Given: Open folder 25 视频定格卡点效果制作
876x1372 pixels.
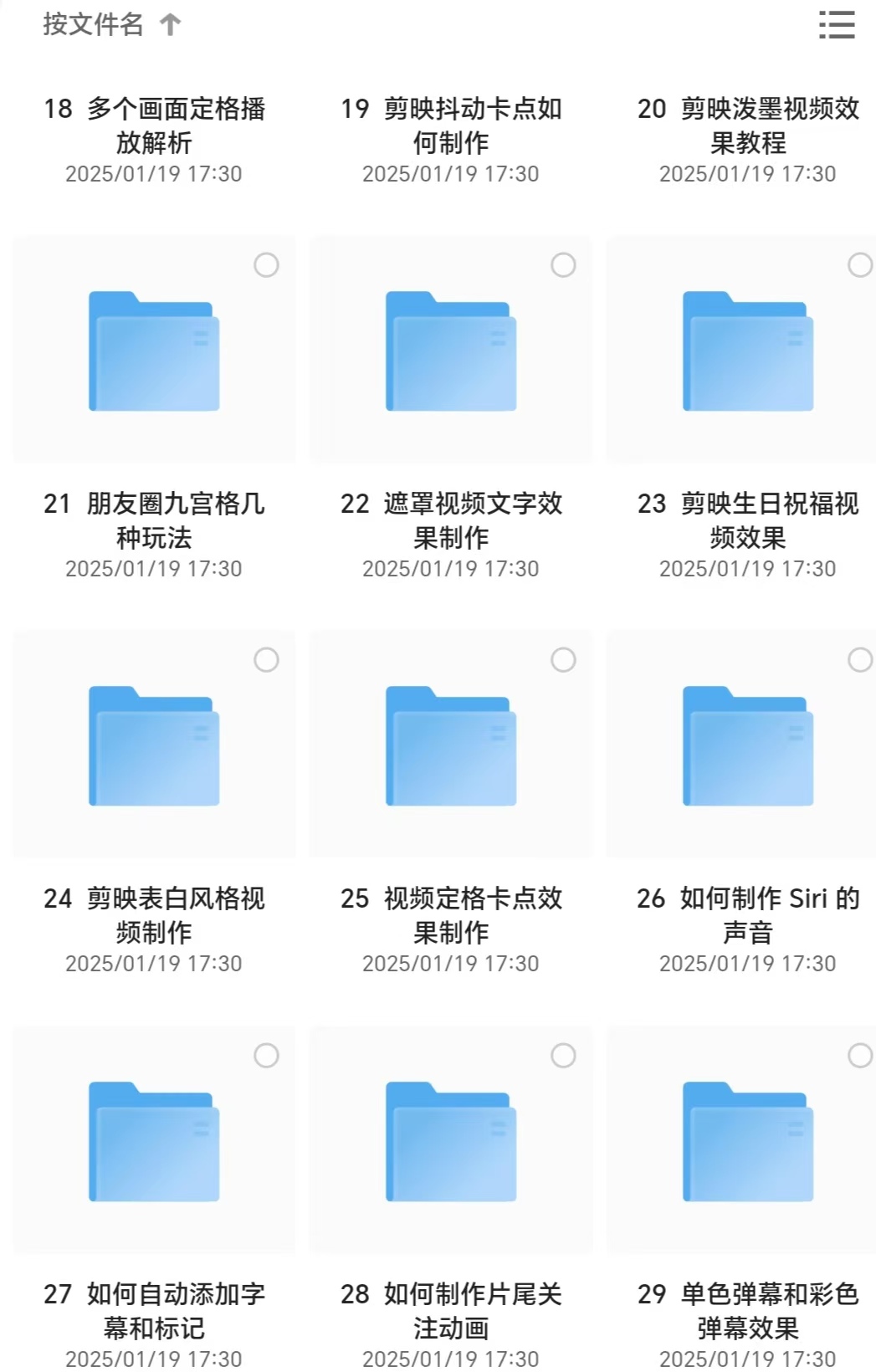Looking at the screenshot, I should coord(451,746).
